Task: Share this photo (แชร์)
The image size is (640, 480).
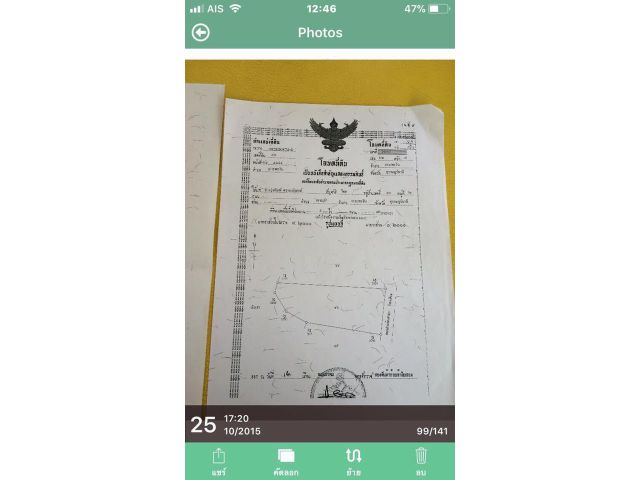Action: (219, 460)
